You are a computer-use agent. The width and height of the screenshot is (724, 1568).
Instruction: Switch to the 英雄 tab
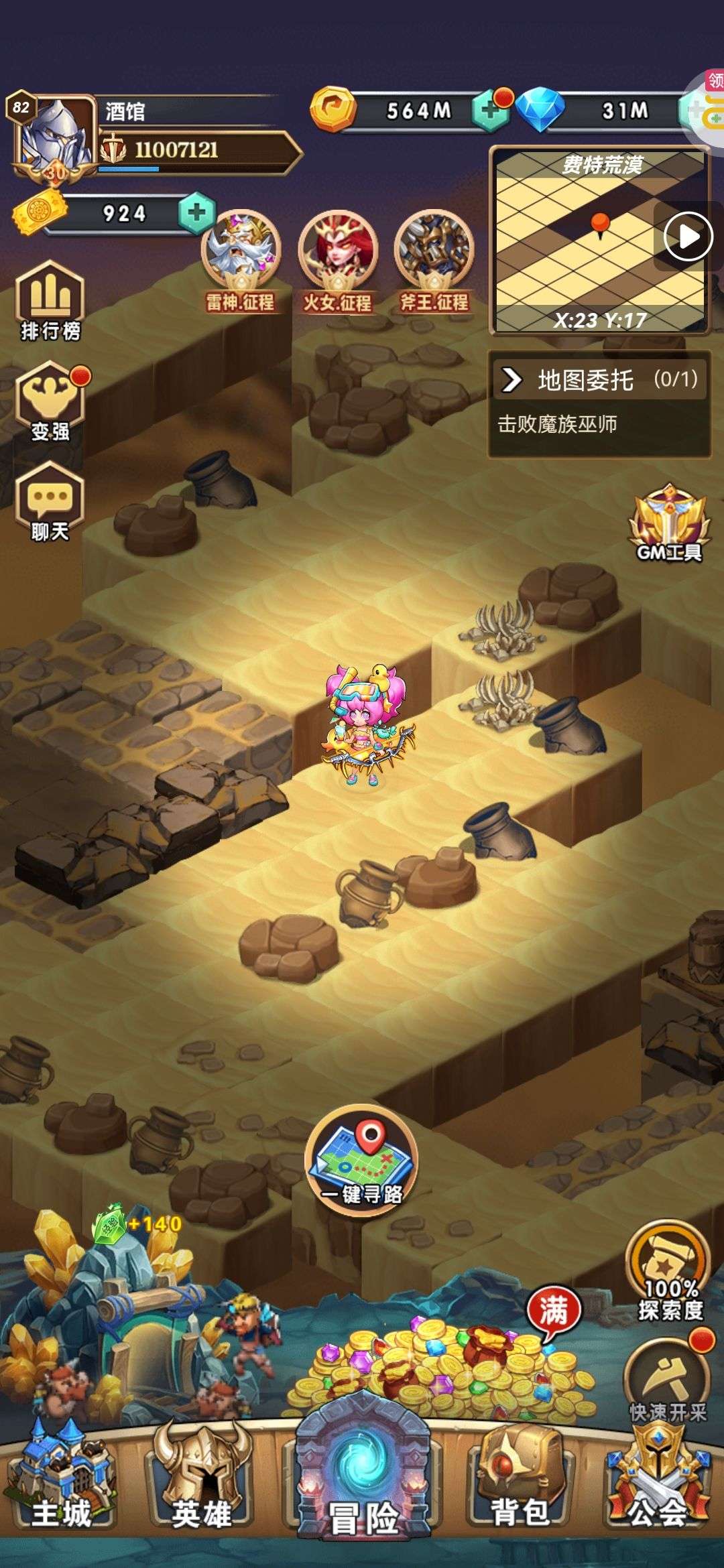tap(201, 1482)
